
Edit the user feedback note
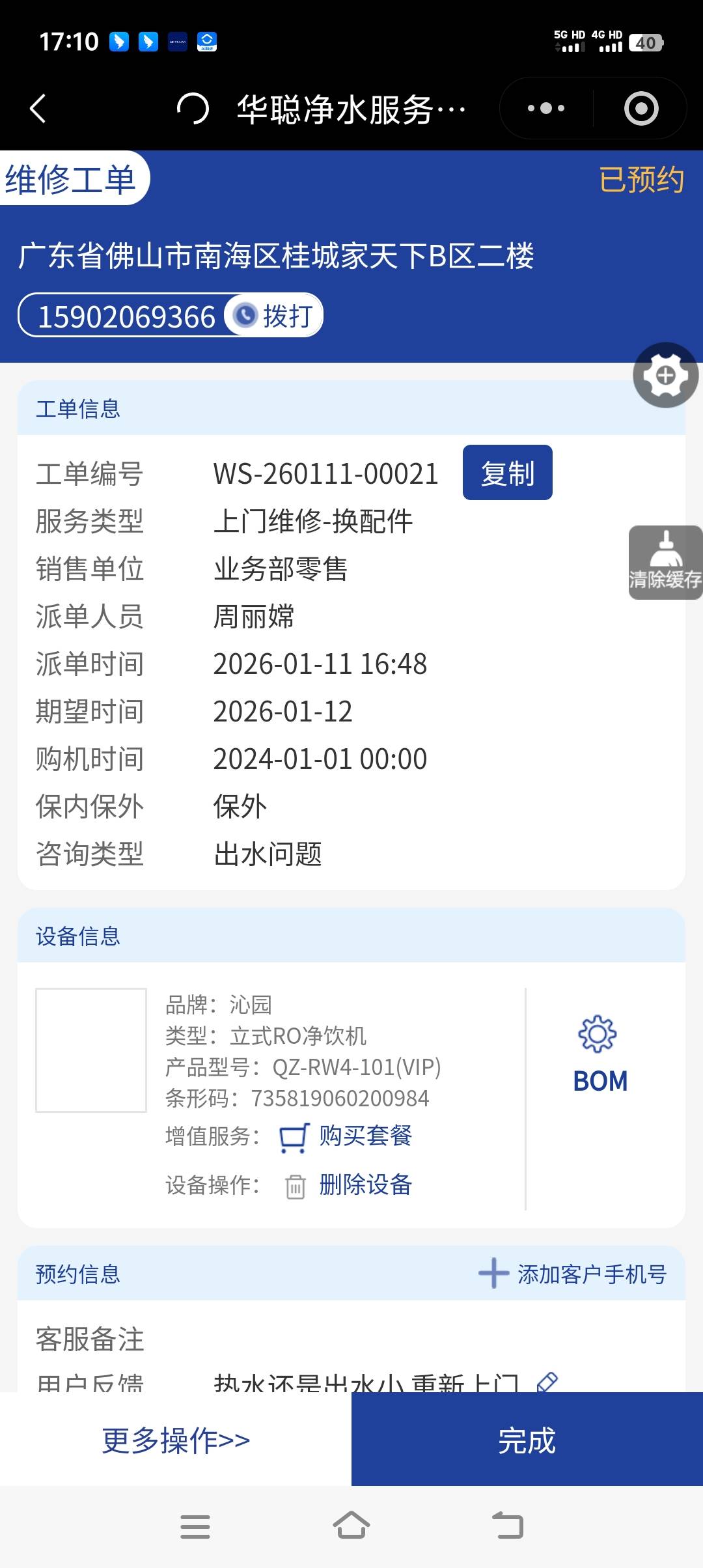point(547,1380)
